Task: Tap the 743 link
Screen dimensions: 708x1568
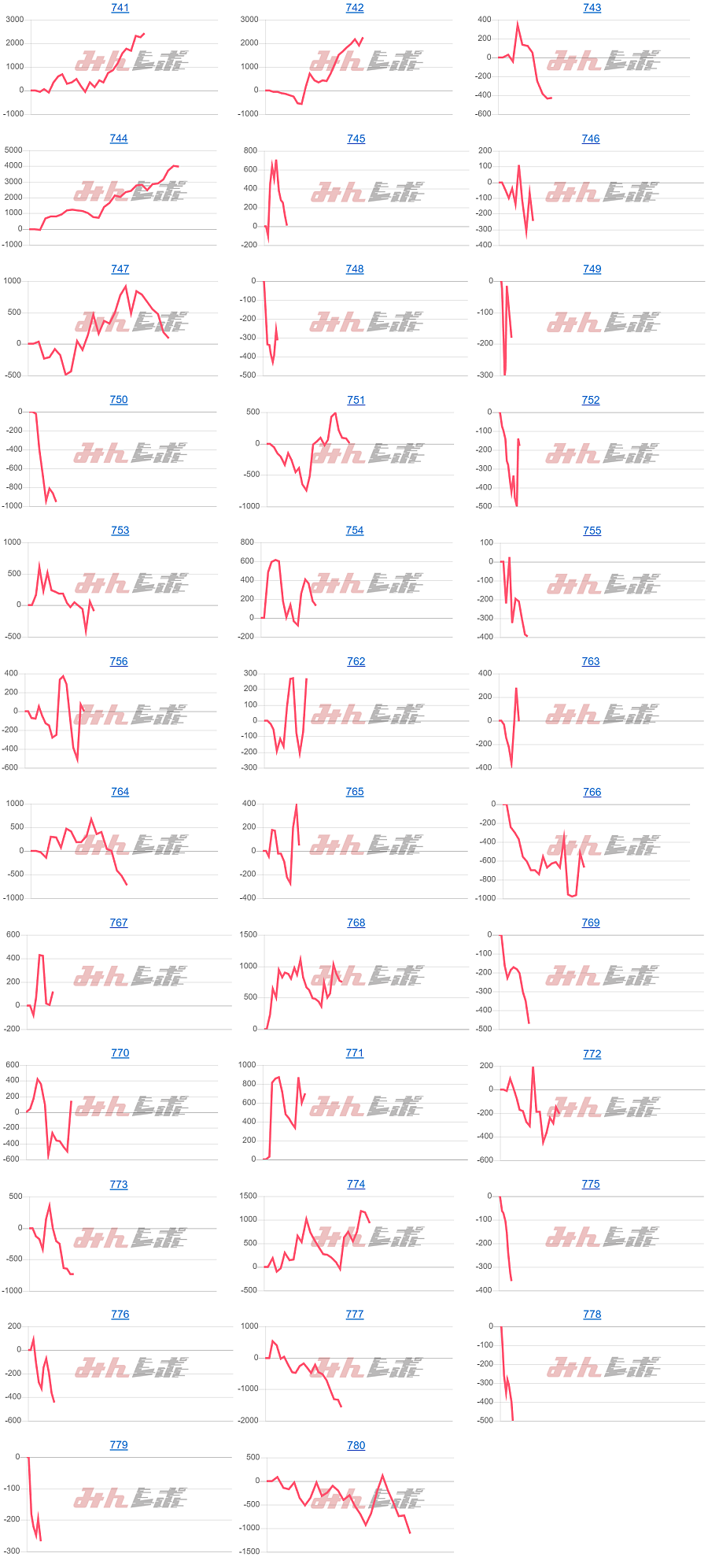Action: coord(592,8)
